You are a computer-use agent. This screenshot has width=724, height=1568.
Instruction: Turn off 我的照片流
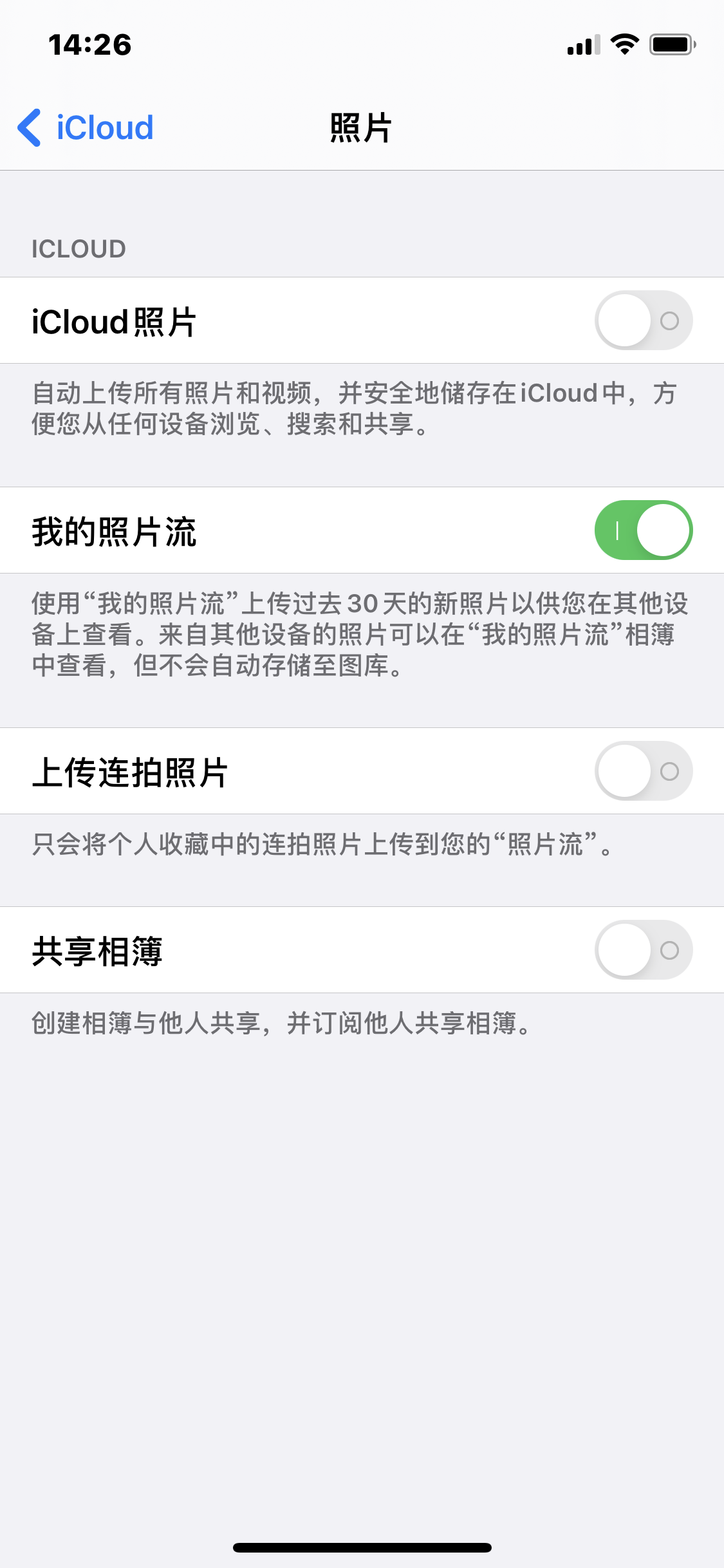tap(643, 530)
